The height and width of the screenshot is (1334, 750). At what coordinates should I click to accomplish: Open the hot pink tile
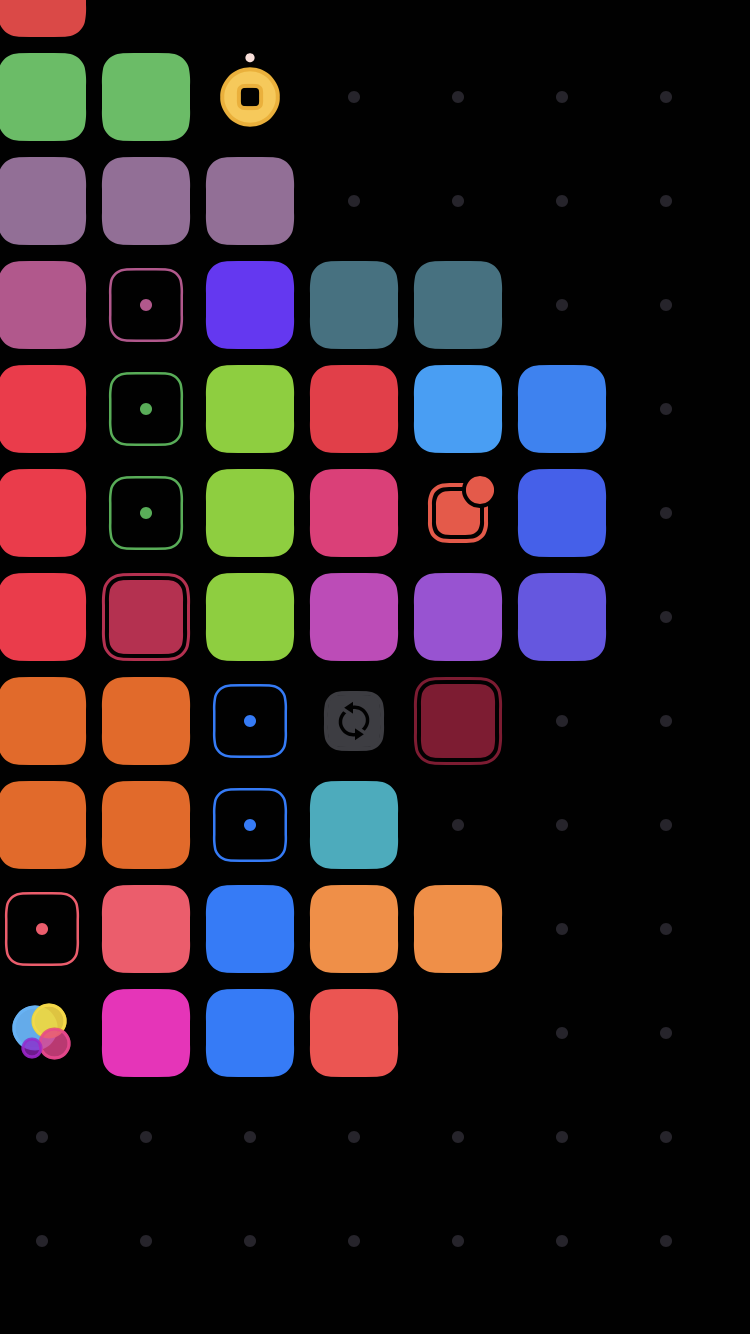click(x=354, y=513)
